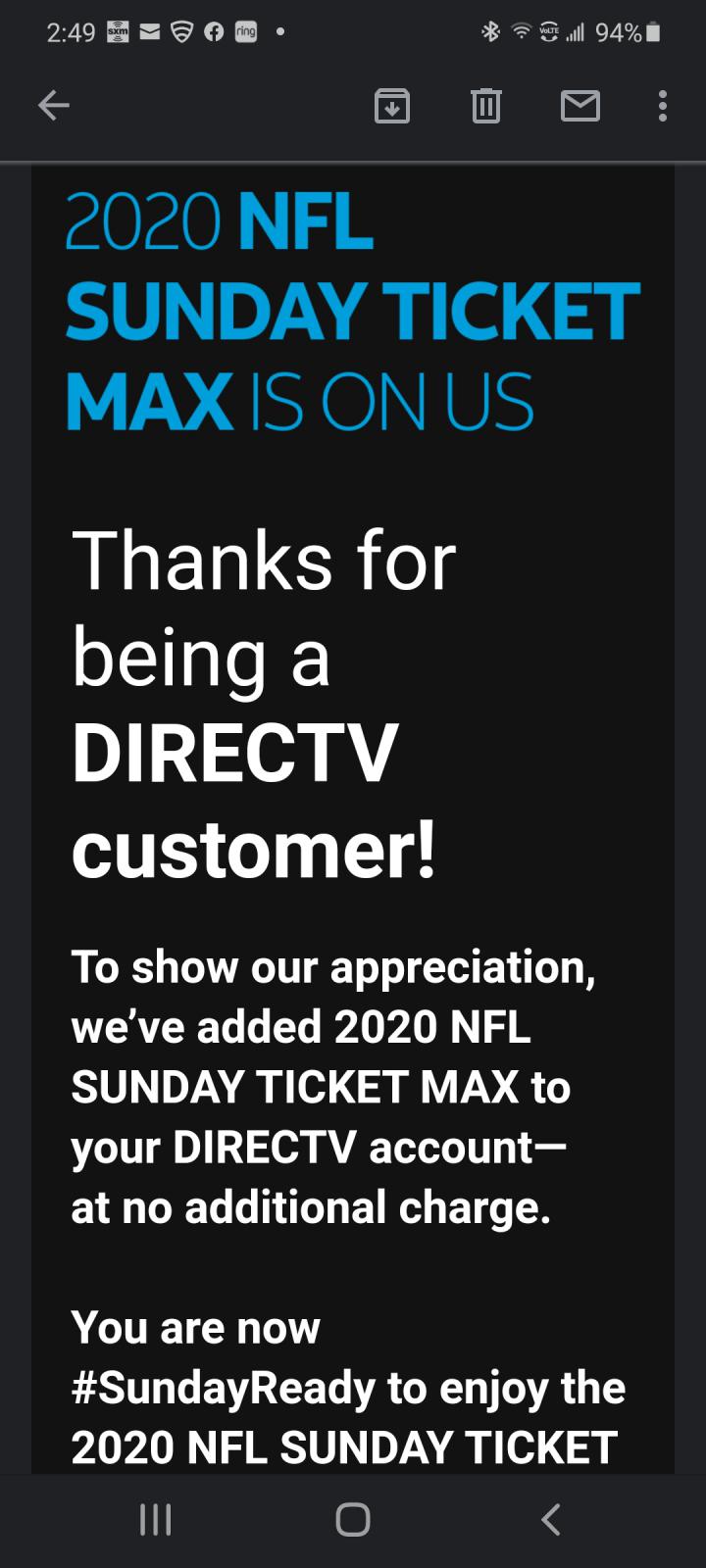Archive this DIRECTV email

(392, 105)
